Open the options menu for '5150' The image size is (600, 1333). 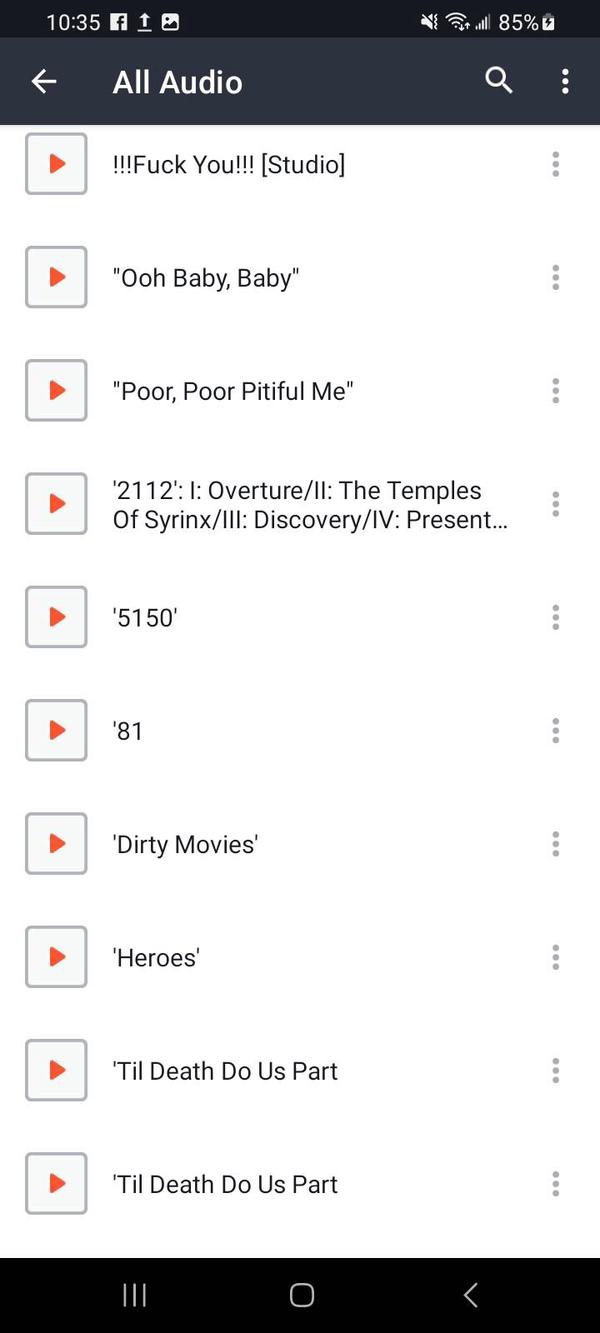pyautogui.click(x=555, y=617)
